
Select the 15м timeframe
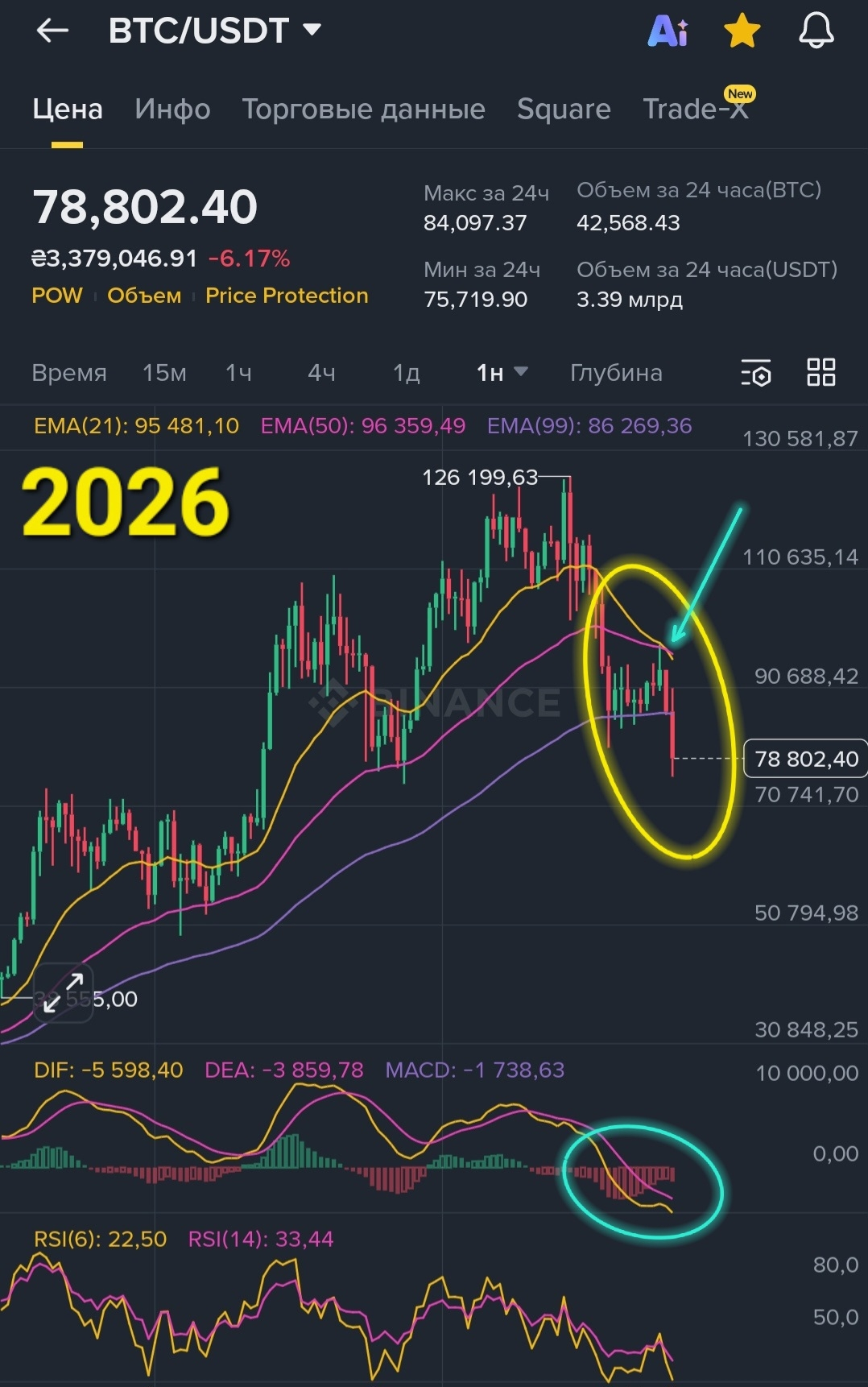[x=164, y=373]
